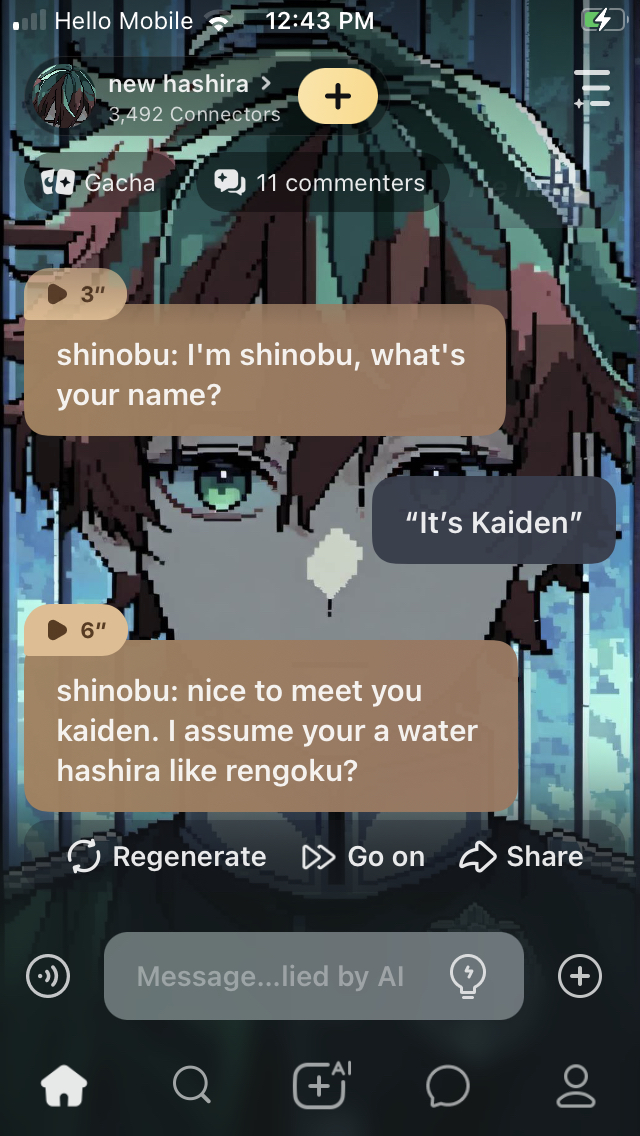Tap Go on to continue the story

(x=363, y=857)
